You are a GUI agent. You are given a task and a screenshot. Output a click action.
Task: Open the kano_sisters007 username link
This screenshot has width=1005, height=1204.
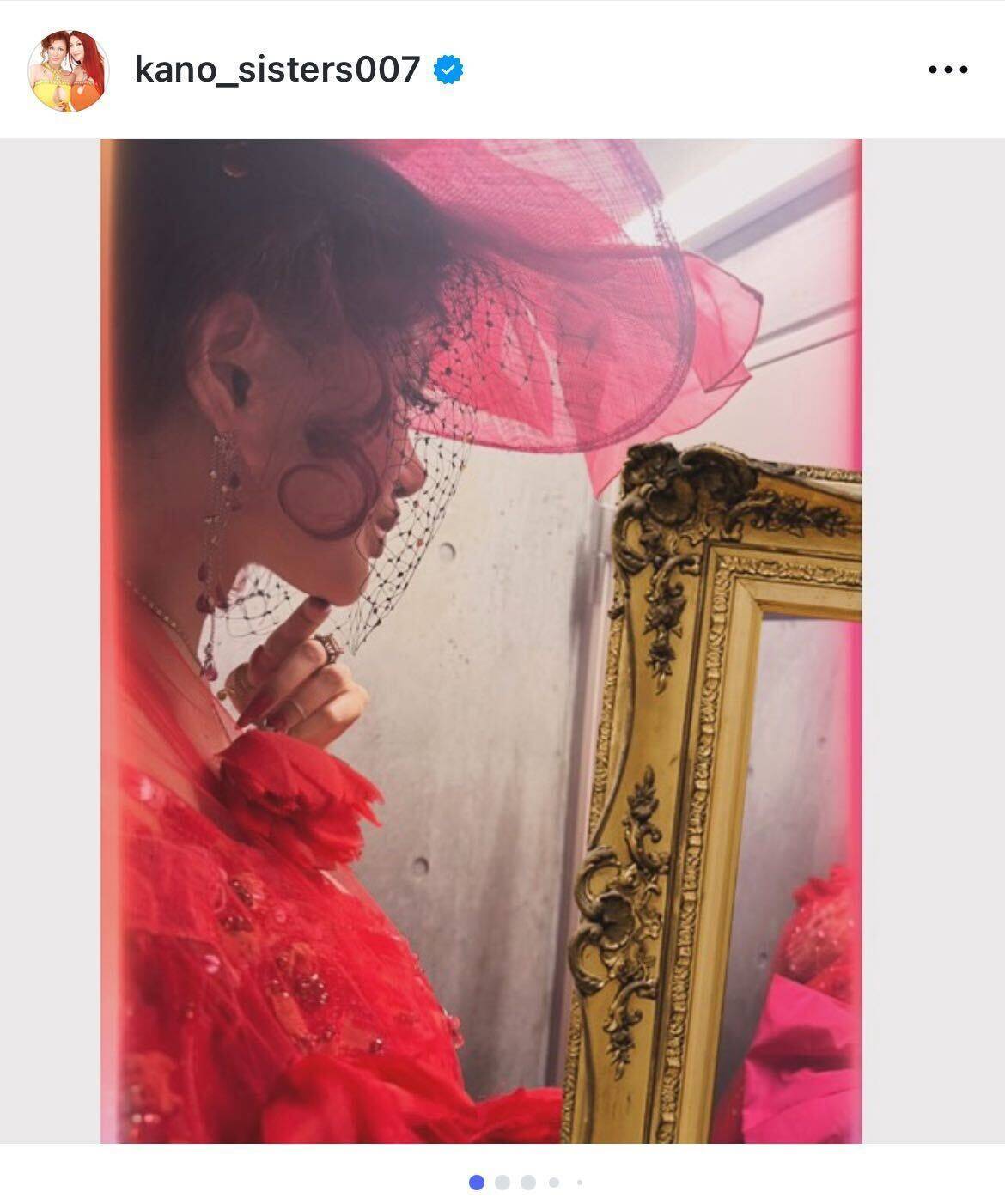(x=277, y=70)
